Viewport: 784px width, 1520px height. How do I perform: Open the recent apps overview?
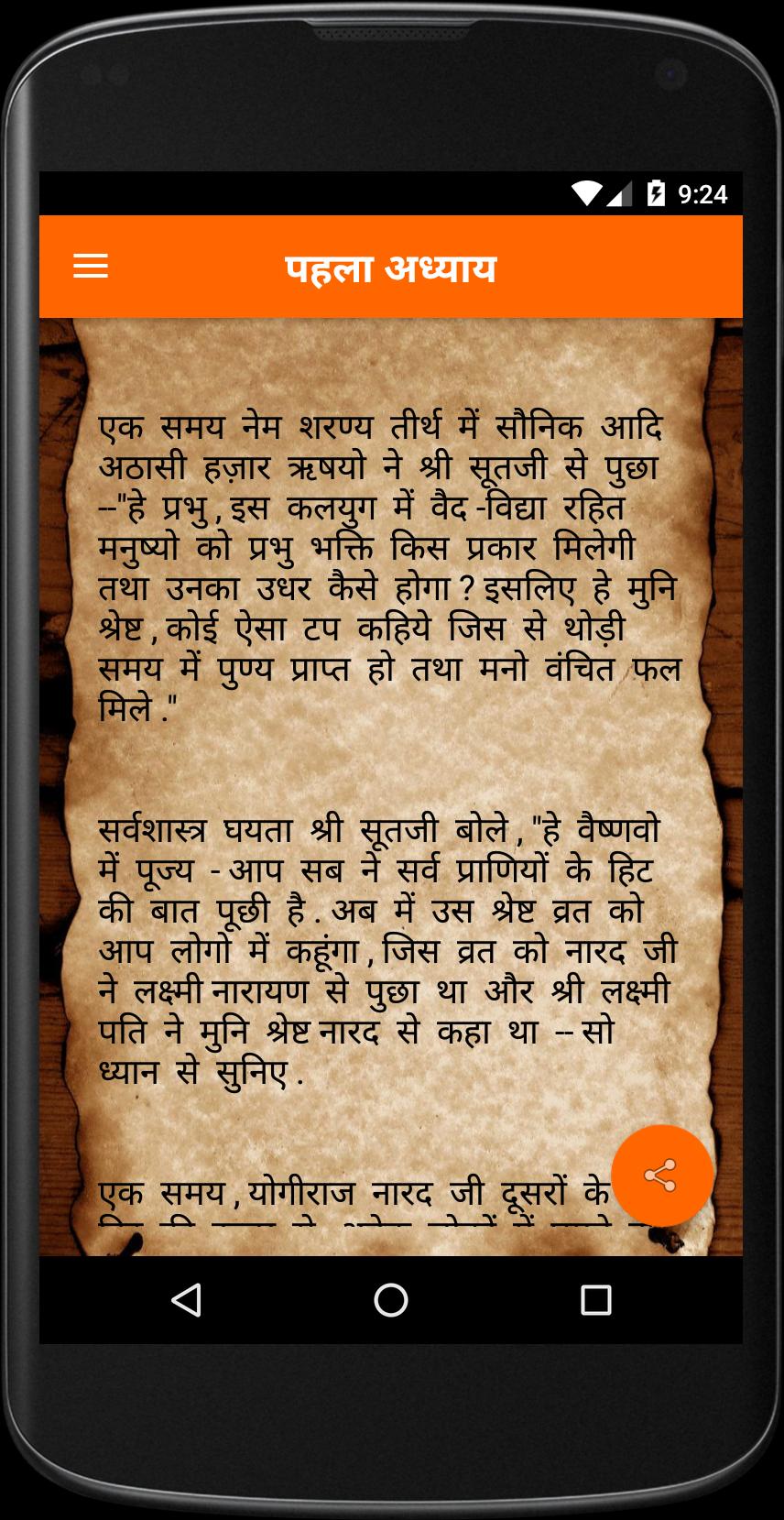point(595,1299)
